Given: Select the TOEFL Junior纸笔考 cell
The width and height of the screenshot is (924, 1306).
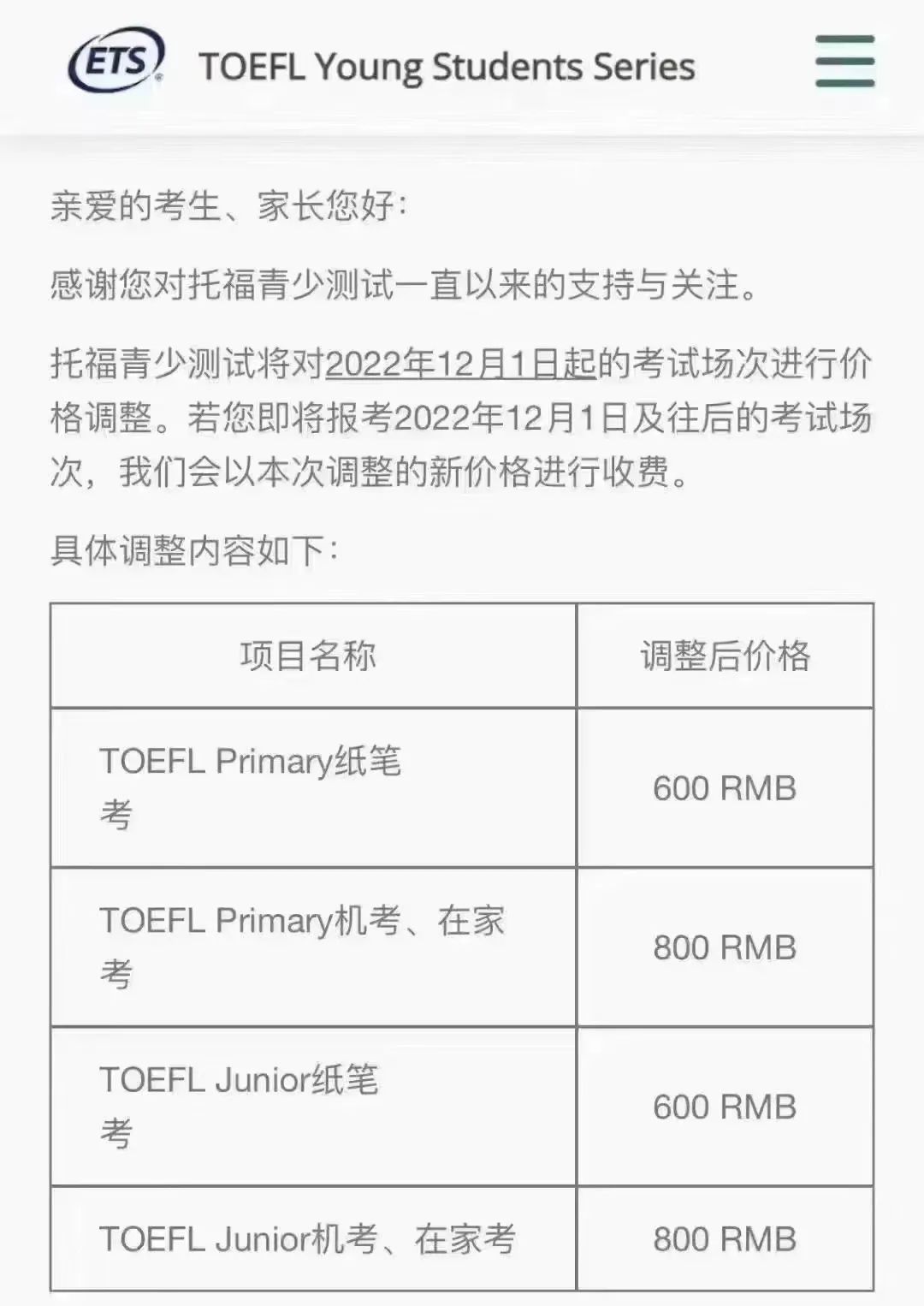Looking at the screenshot, I should click(x=240, y=1106).
